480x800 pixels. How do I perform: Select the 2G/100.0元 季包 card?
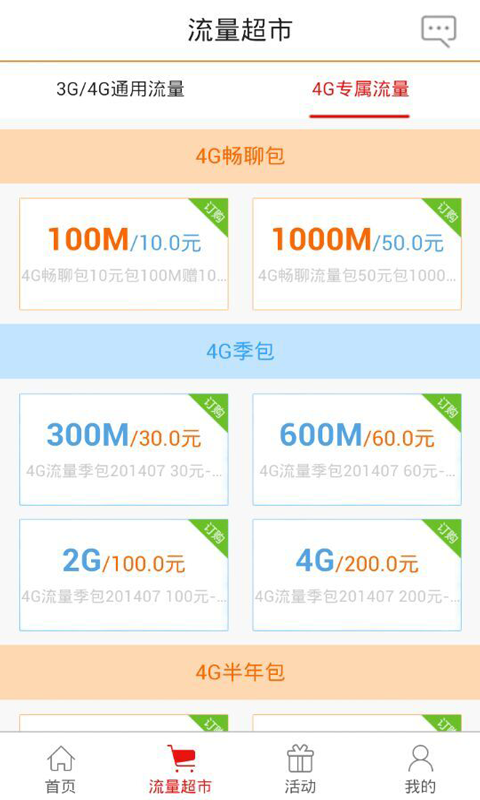[x=124, y=575]
